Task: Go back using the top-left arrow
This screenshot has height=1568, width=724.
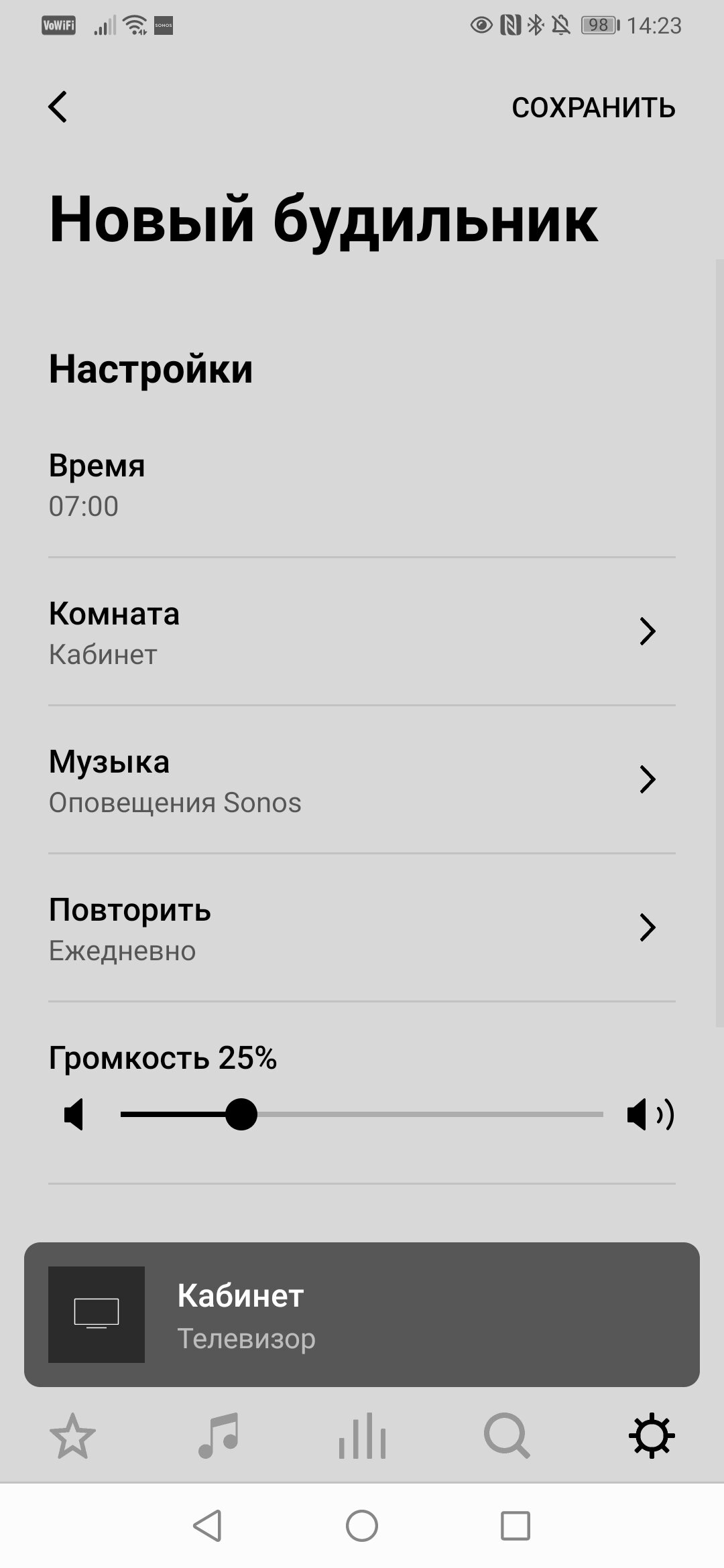Action: (58, 107)
